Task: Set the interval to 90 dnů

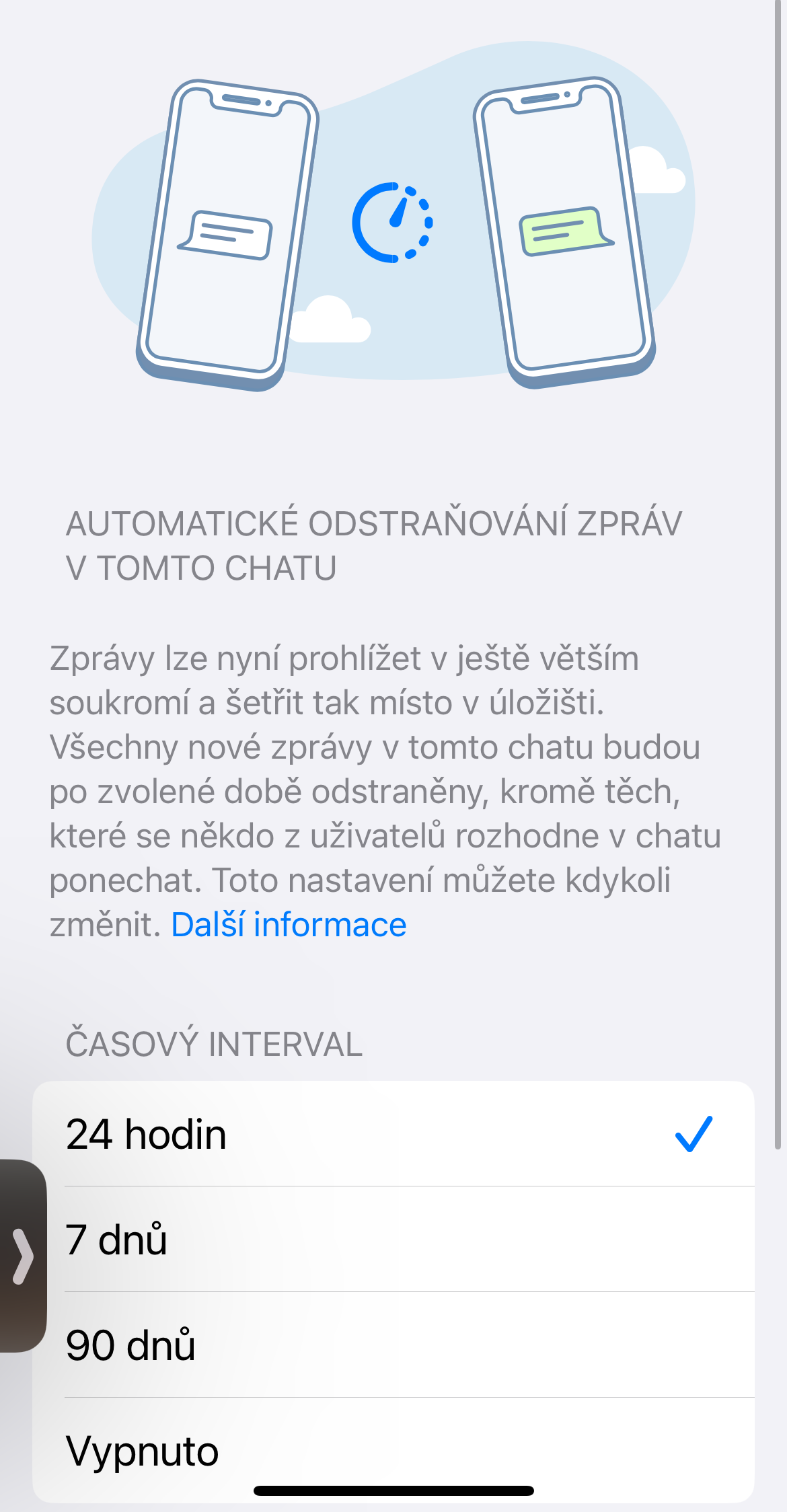Action: pyautogui.click(x=393, y=1345)
